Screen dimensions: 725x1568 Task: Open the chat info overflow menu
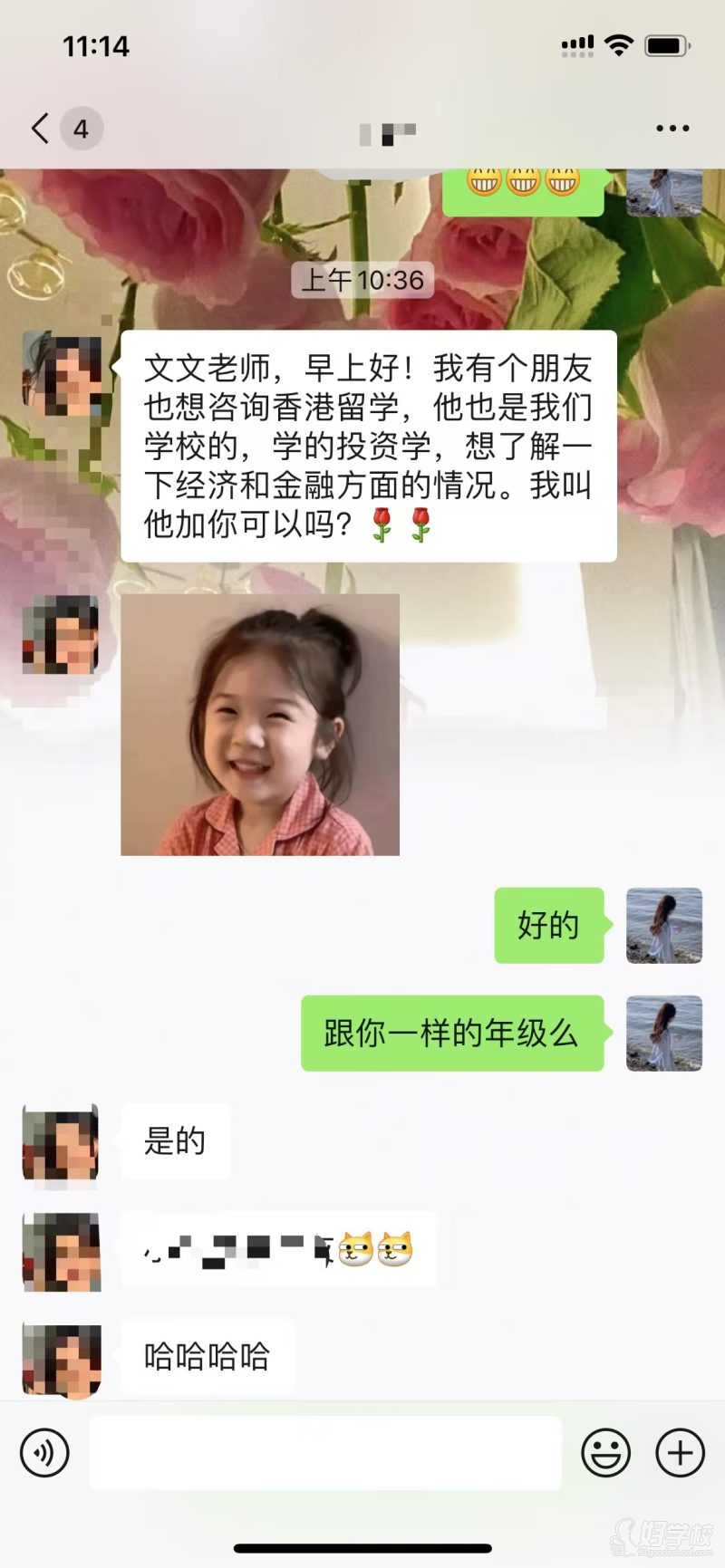(x=672, y=129)
